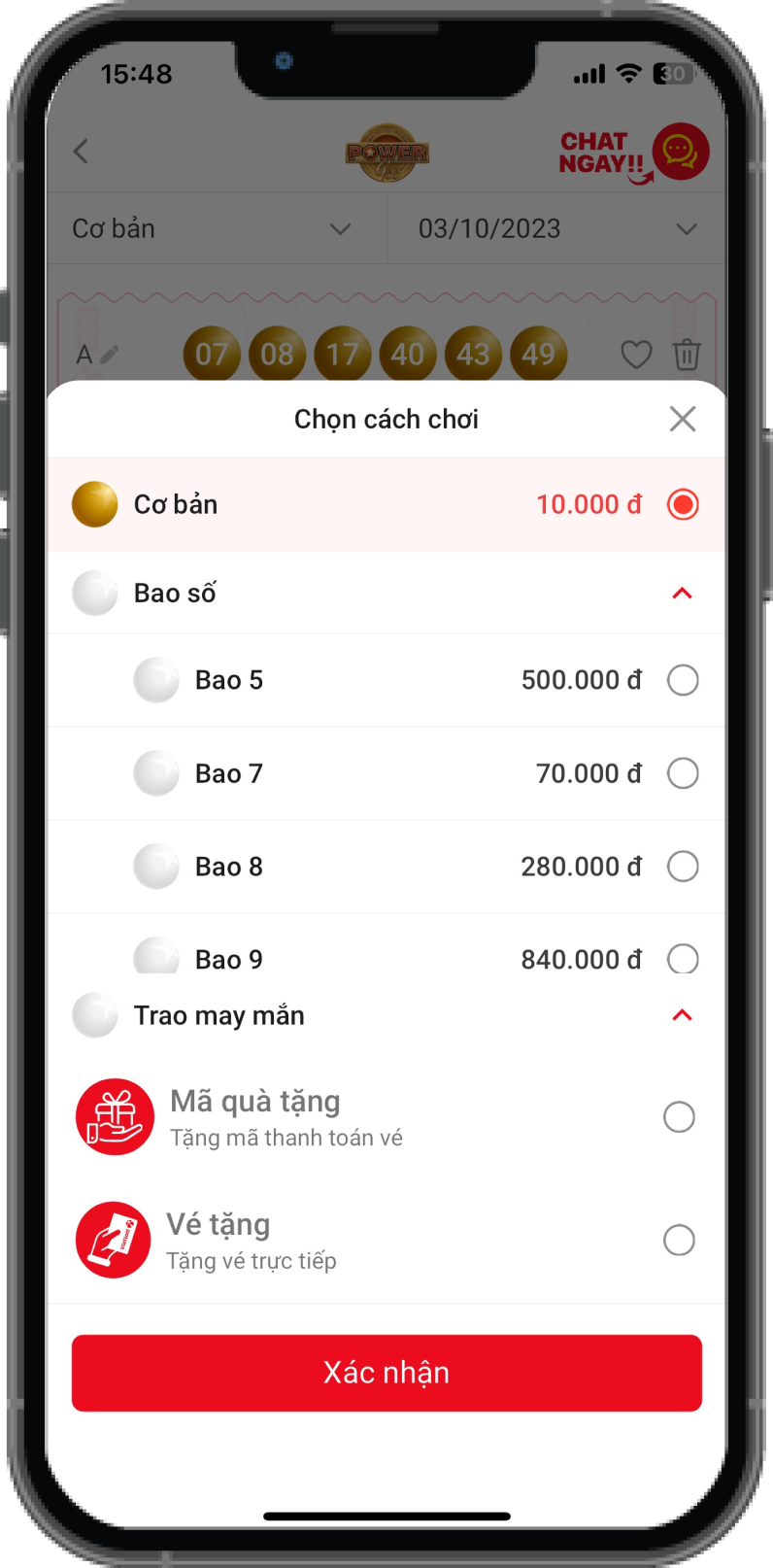Select the Mã quà tặng option
773x1568 pixels.
679,1117
